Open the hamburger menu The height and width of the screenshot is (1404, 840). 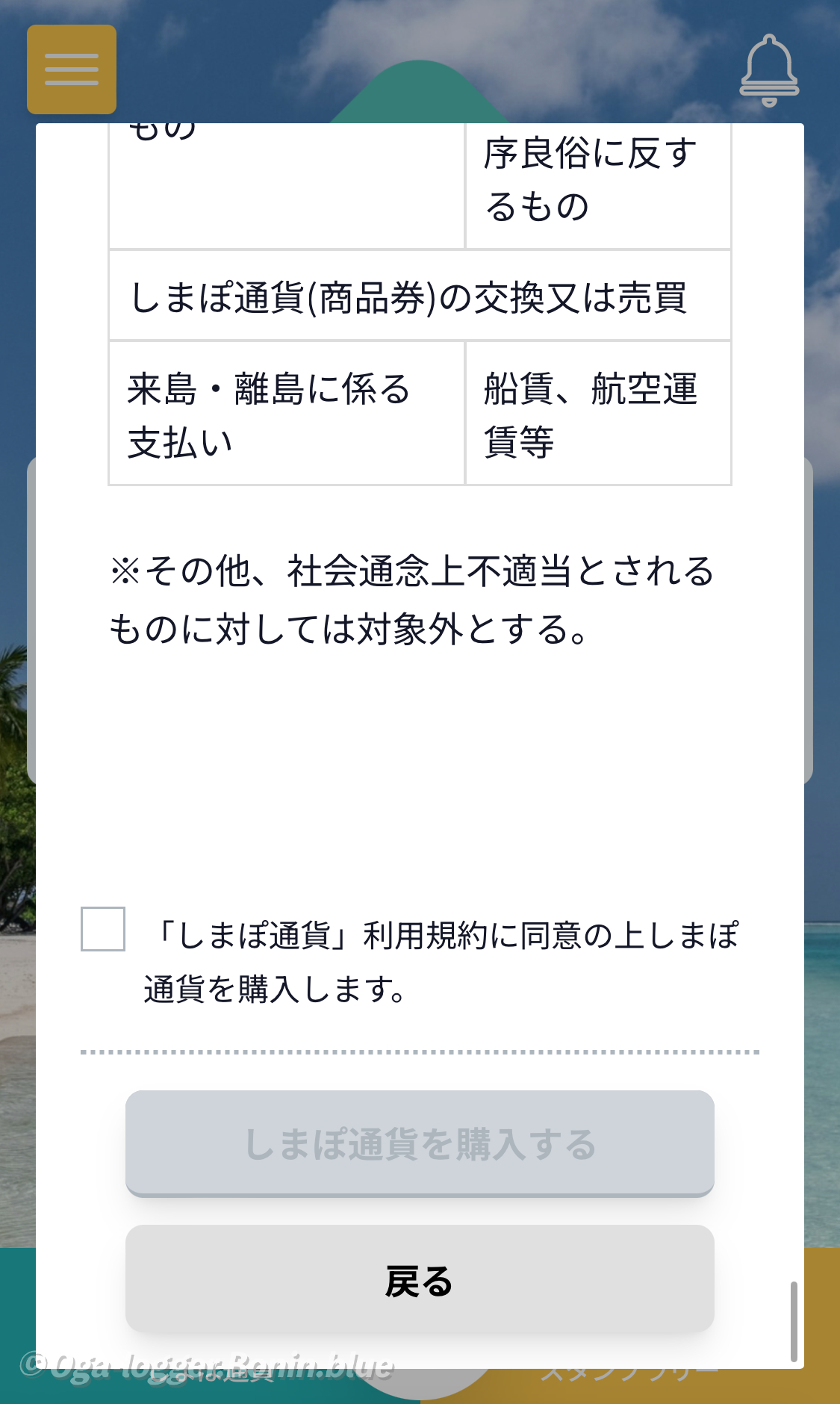pos(72,69)
